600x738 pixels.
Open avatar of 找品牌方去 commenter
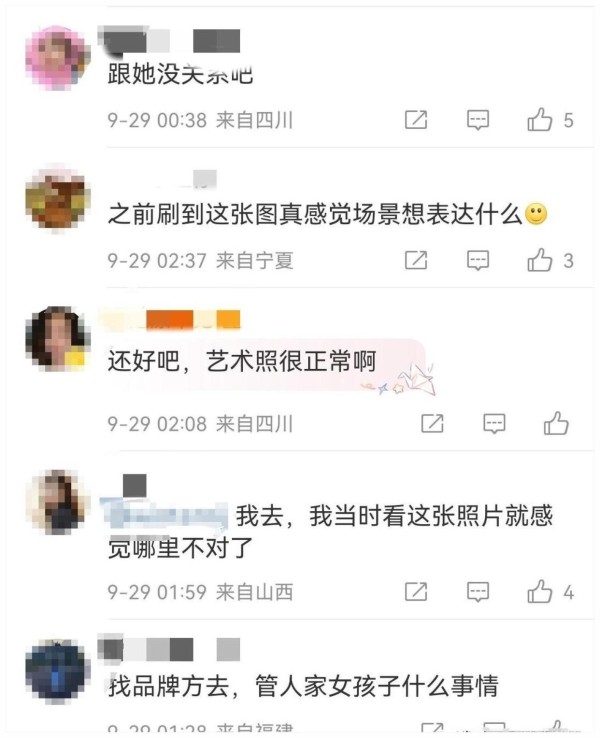[57, 669]
